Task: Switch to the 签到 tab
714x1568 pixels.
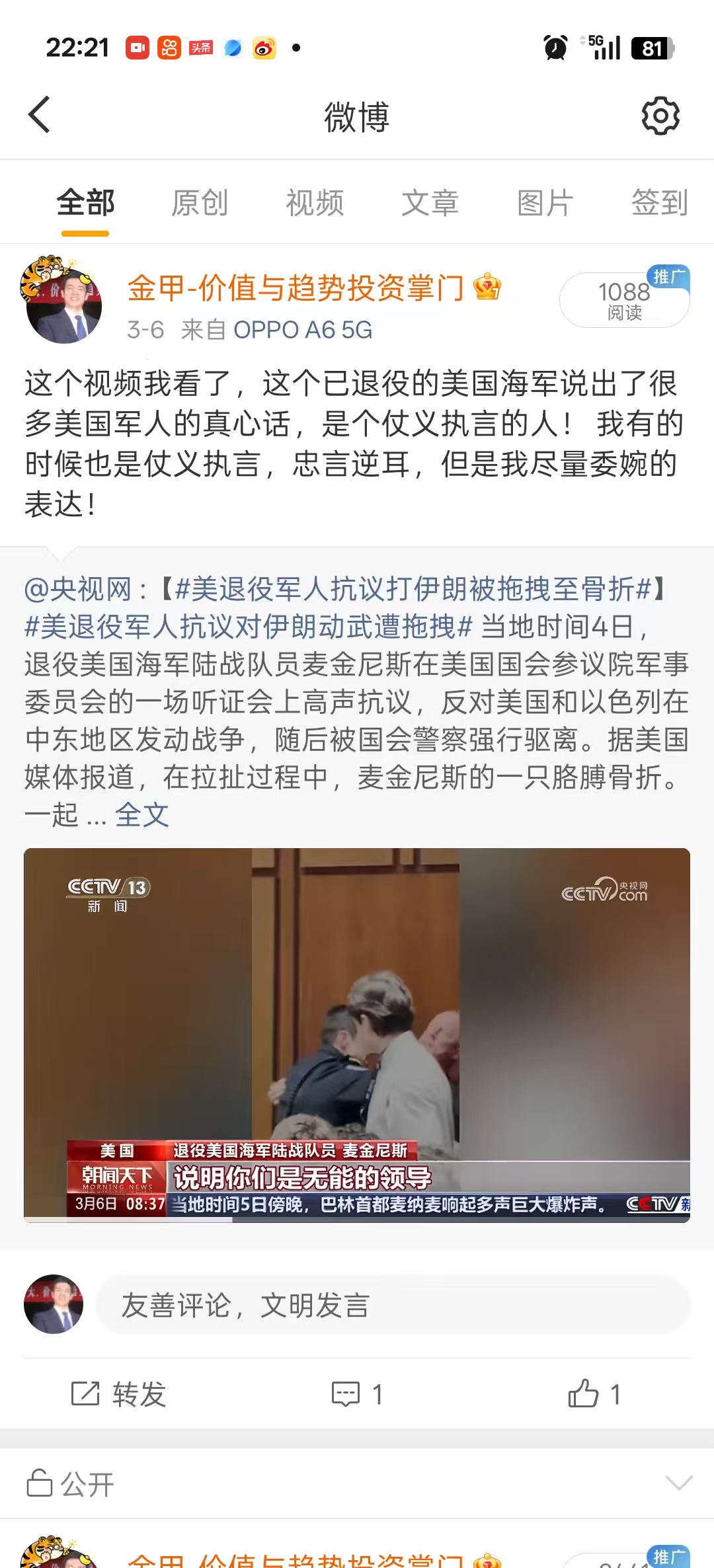Action: click(x=659, y=203)
